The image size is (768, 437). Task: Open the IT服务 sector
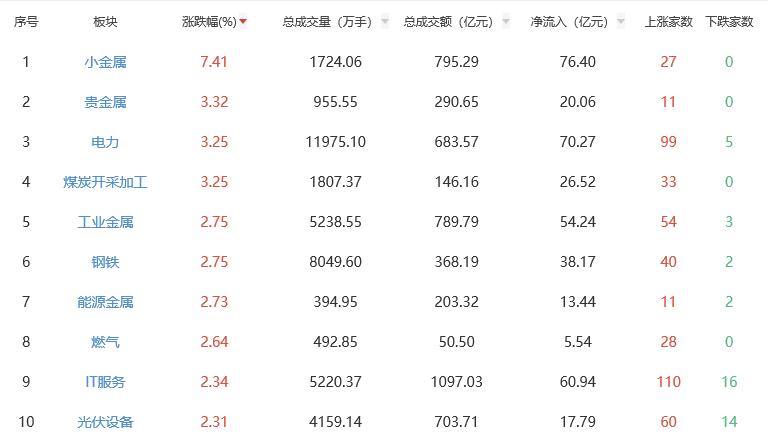(x=105, y=382)
